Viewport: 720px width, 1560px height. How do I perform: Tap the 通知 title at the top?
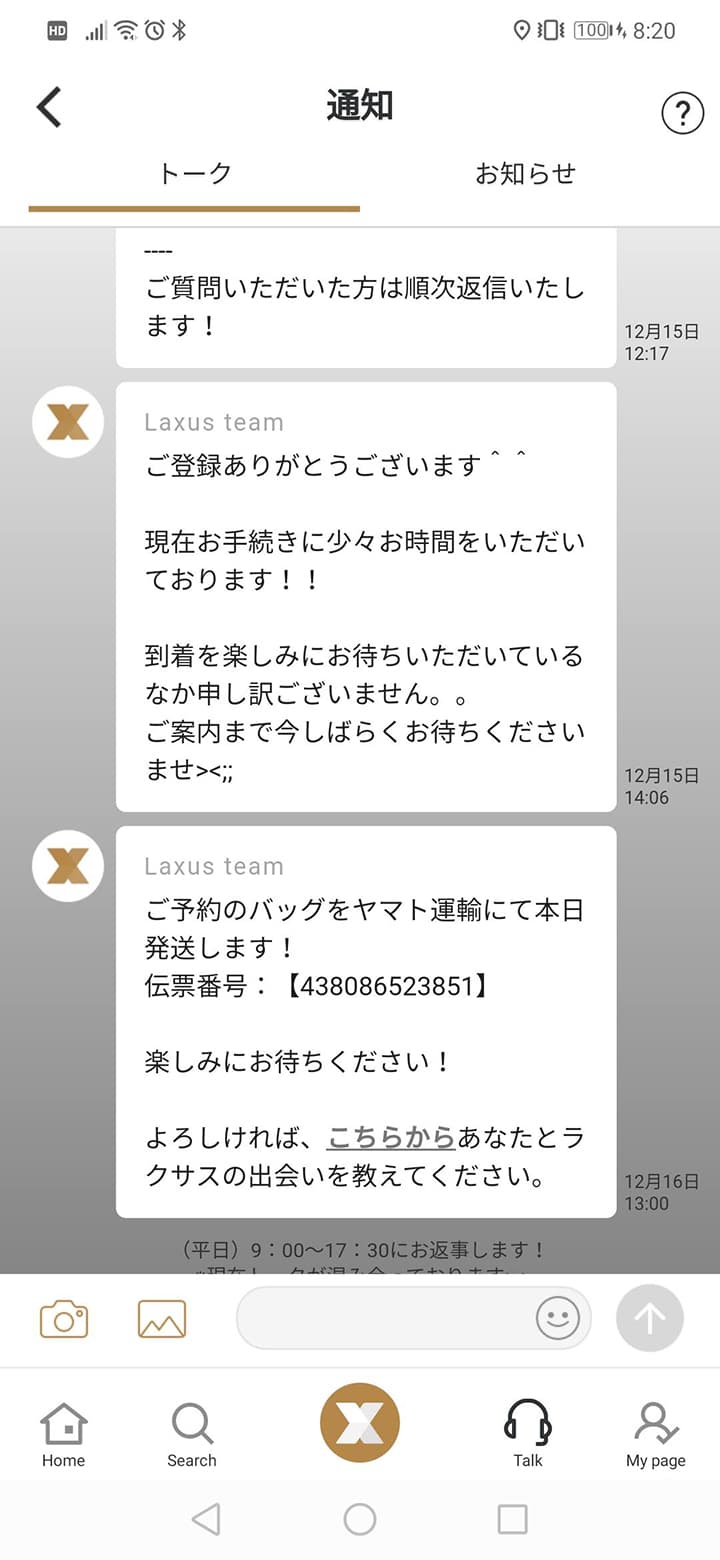click(x=359, y=104)
